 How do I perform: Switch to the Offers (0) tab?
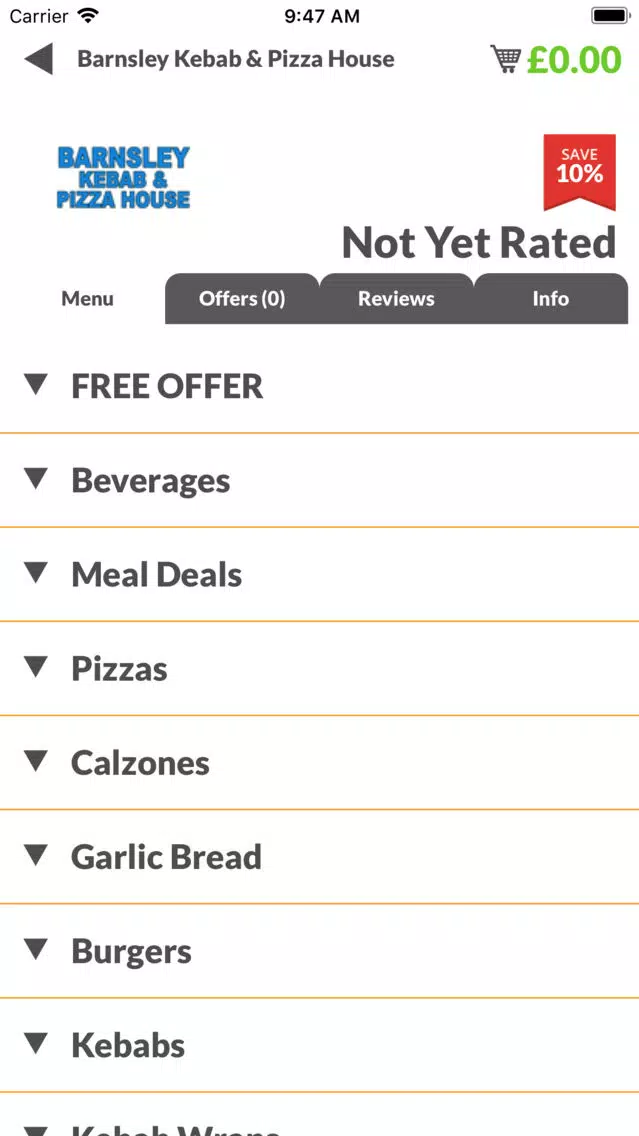[x=242, y=298]
